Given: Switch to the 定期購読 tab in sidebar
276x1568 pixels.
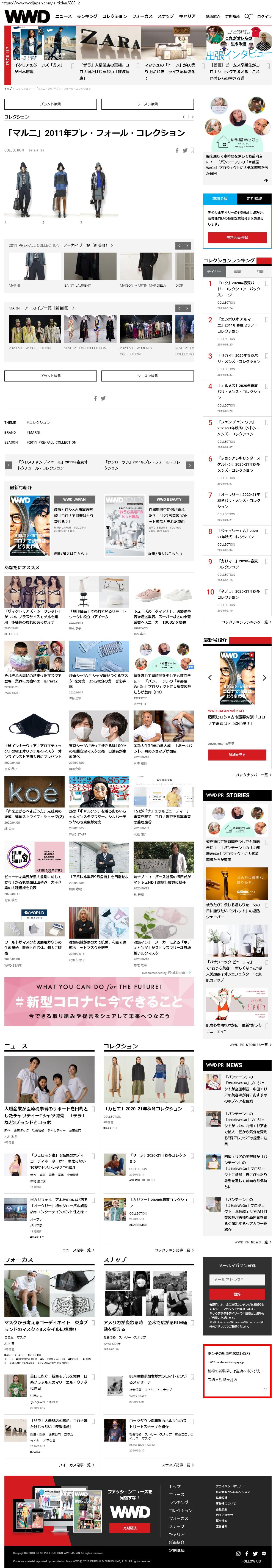Looking at the screenshot, I should (x=254, y=198).
